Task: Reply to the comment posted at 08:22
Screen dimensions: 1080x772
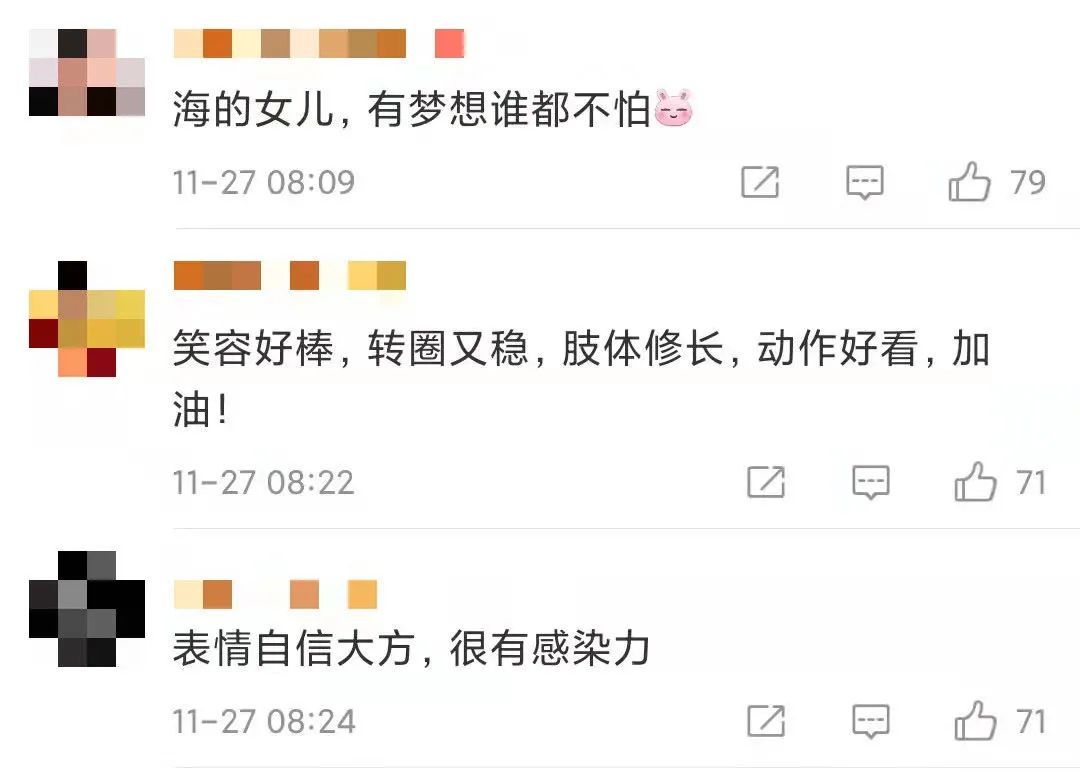Action: (x=871, y=483)
